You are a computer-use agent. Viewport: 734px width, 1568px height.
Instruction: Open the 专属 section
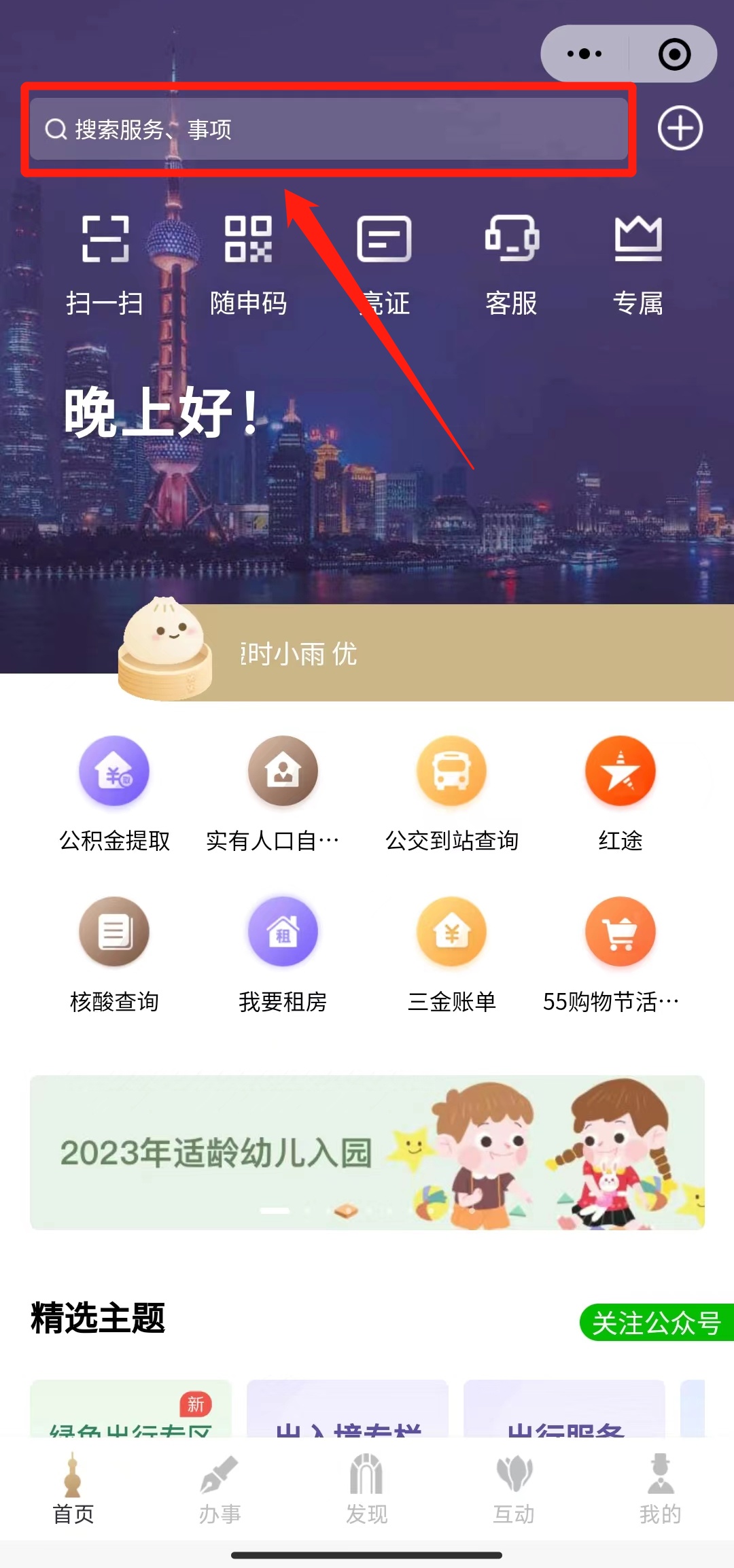pyautogui.click(x=638, y=263)
